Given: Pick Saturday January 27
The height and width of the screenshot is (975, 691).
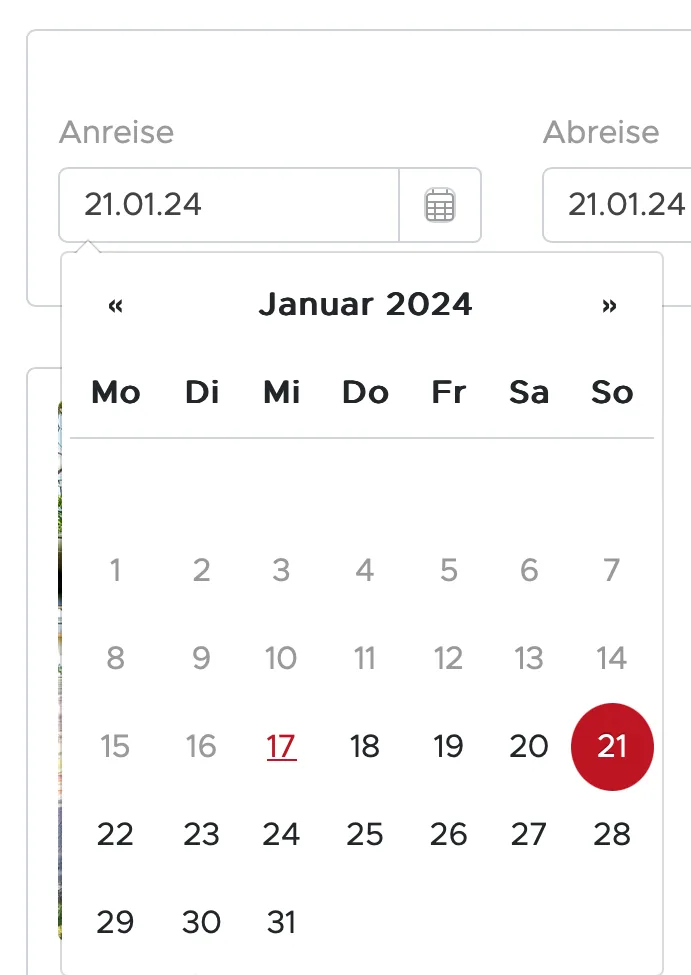Looking at the screenshot, I should [529, 834].
